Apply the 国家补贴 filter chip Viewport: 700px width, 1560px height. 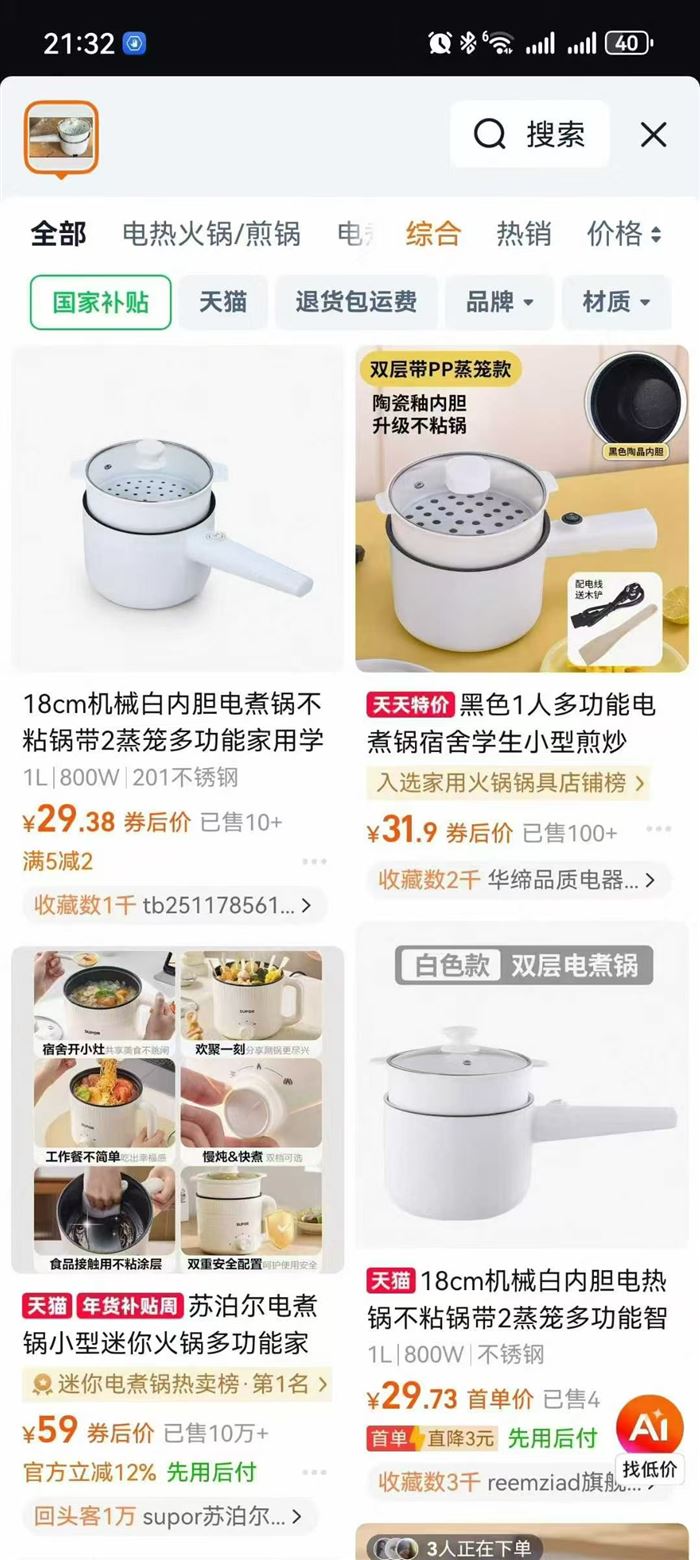click(x=100, y=302)
